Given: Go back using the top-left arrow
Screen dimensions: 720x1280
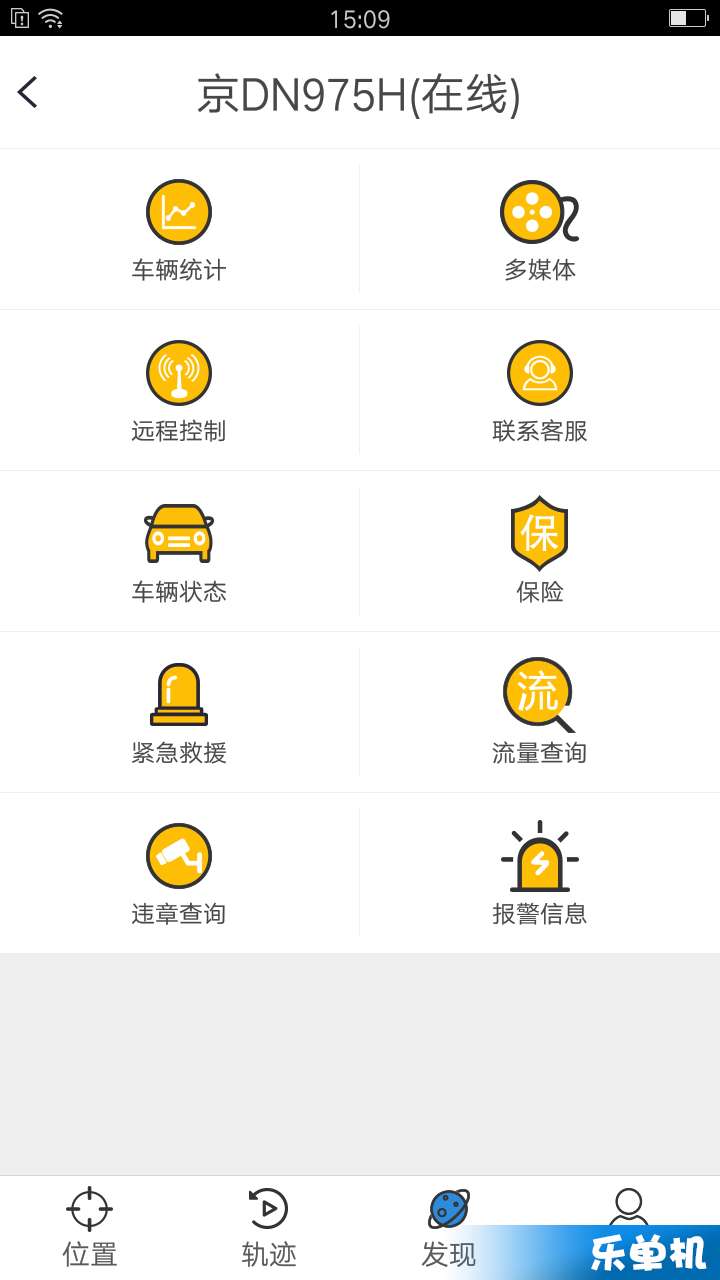Looking at the screenshot, I should [28, 92].
